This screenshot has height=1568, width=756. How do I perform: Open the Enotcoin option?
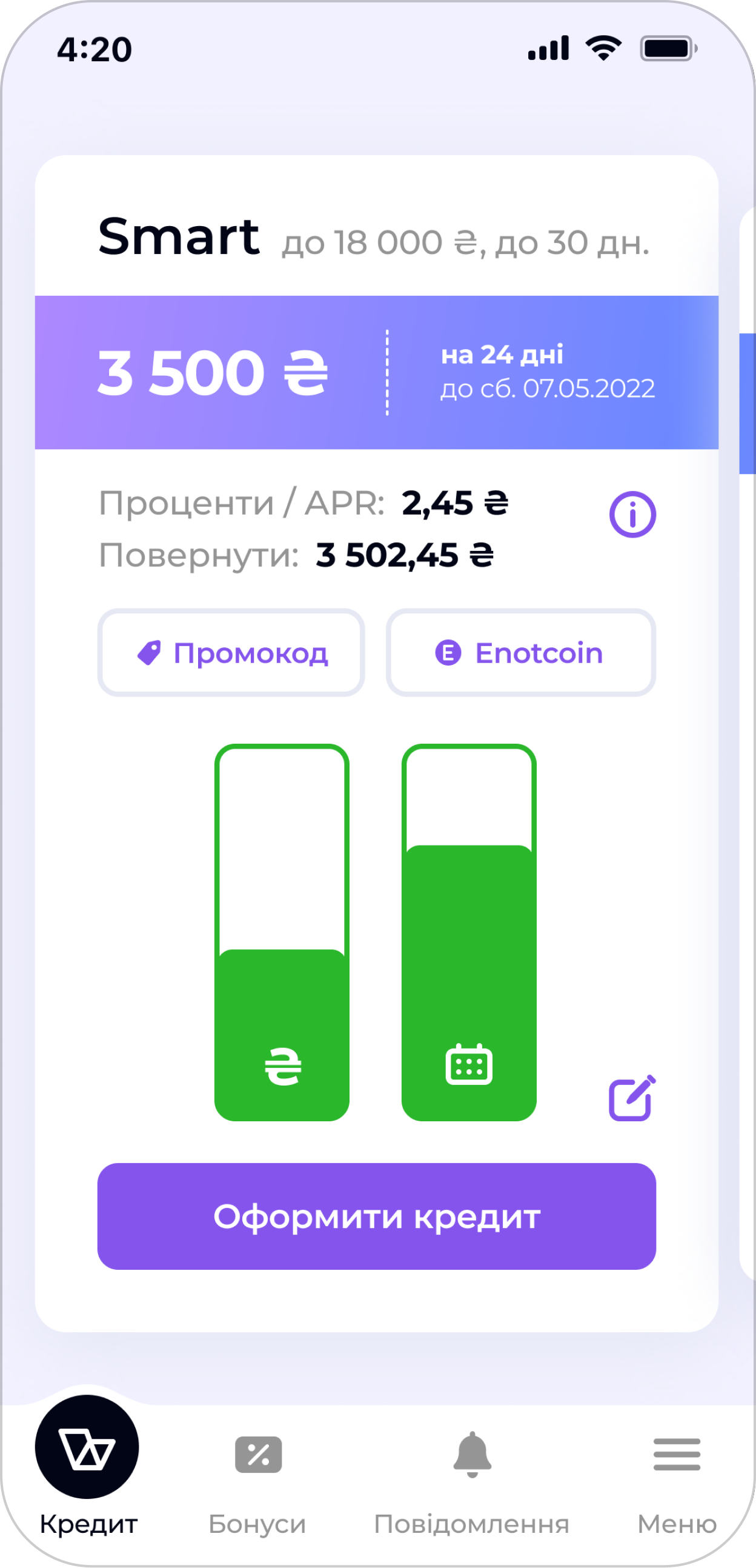point(520,653)
